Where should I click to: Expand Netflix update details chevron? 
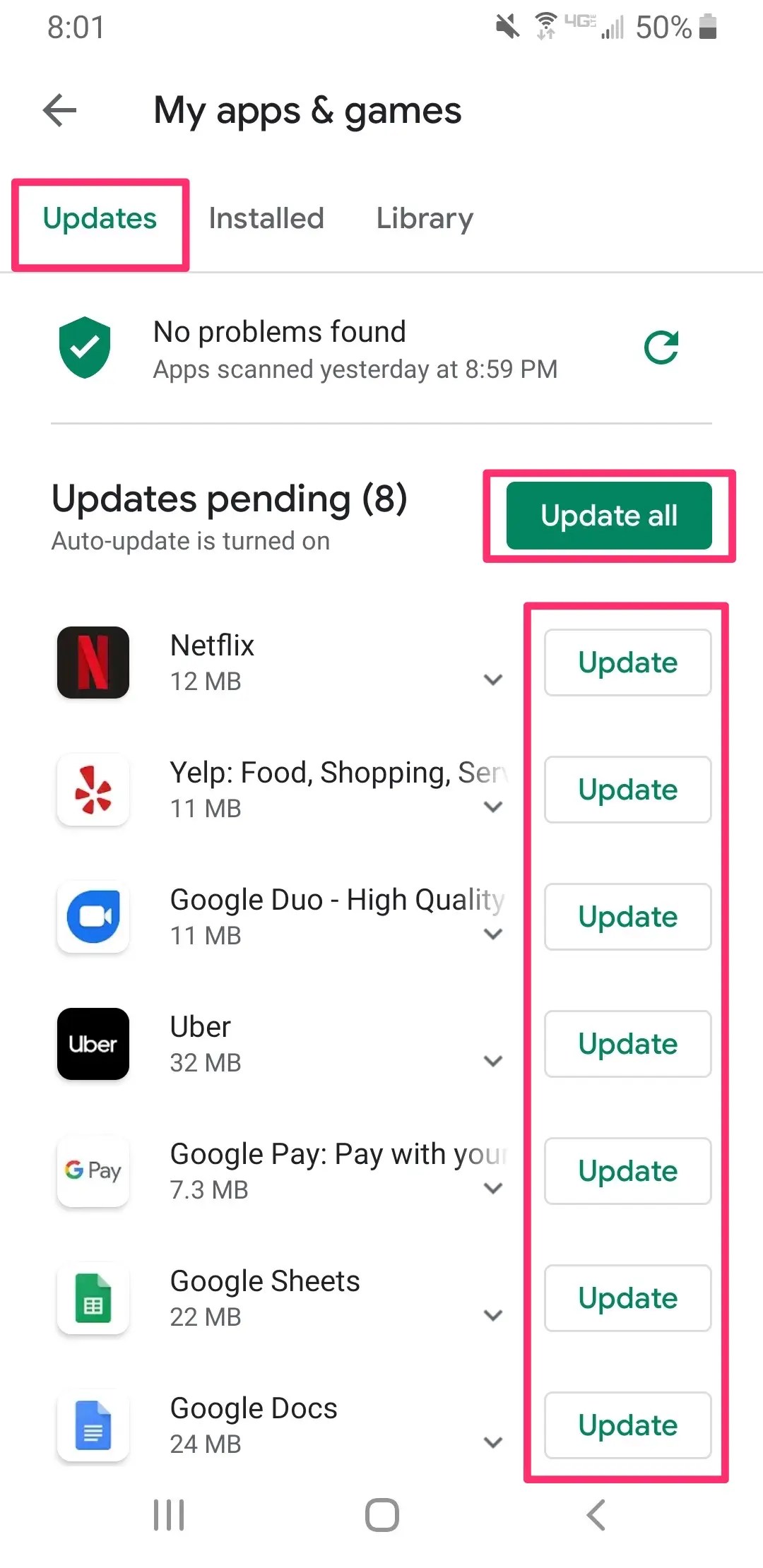pyautogui.click(x=493, y=679)
